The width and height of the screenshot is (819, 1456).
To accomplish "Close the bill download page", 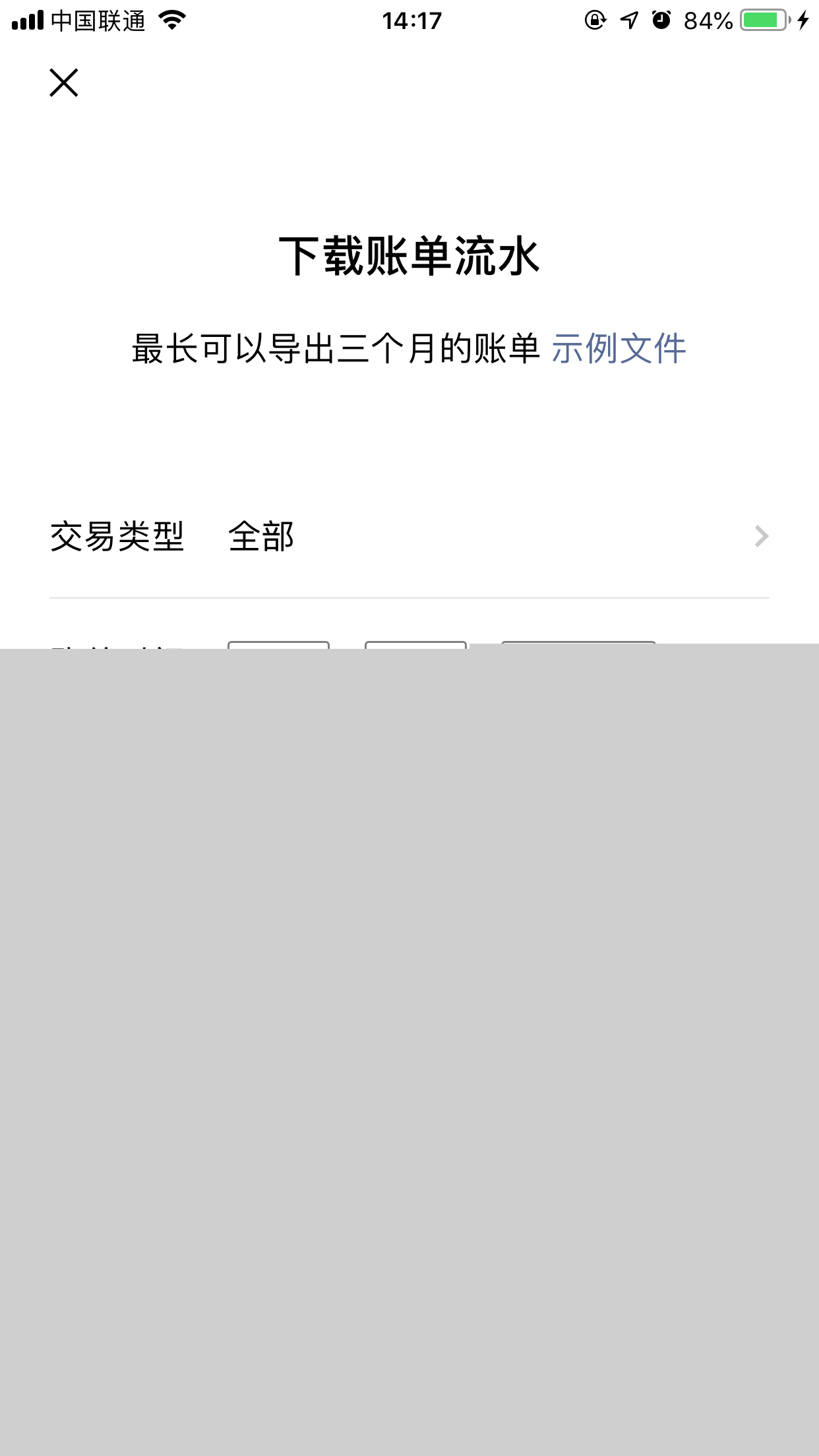I will (x=64, y=83).
